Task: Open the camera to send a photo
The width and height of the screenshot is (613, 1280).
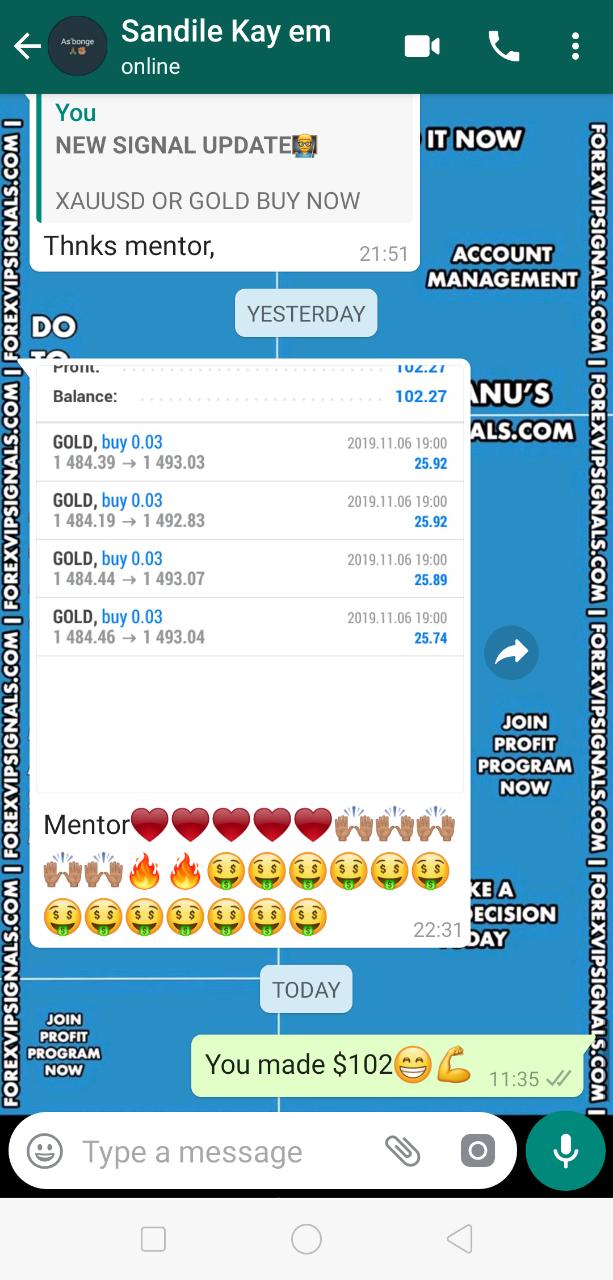Action: click(477, 1151)
